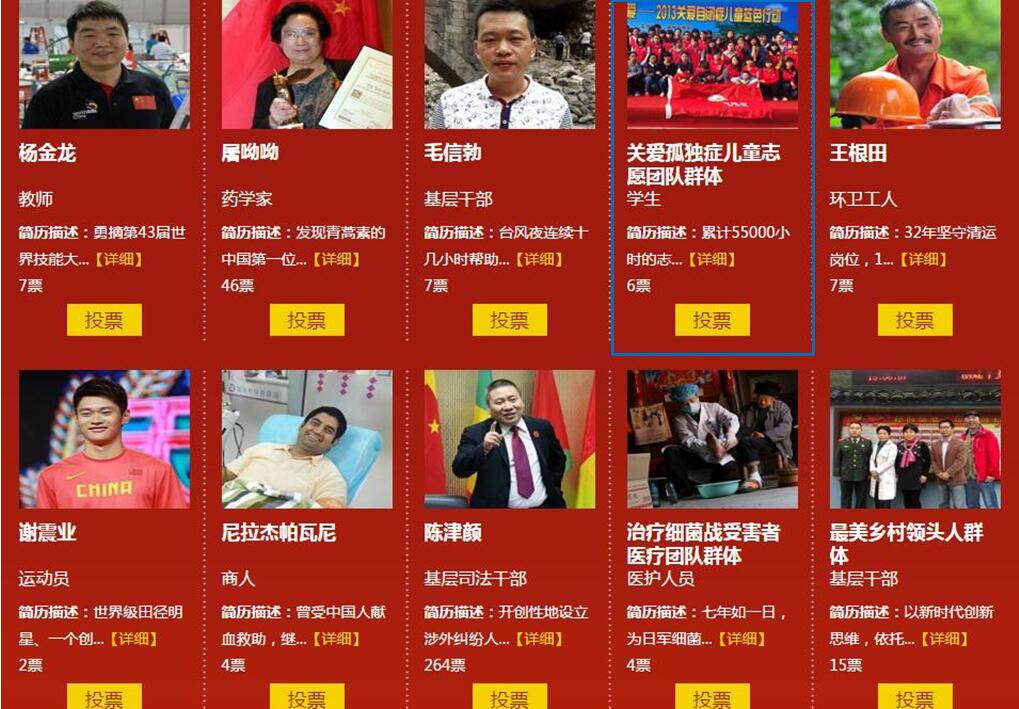This screenshot has height=709, width=1019.
Task: Vote for 屠呦呦
Action: [x=307, y=320]
